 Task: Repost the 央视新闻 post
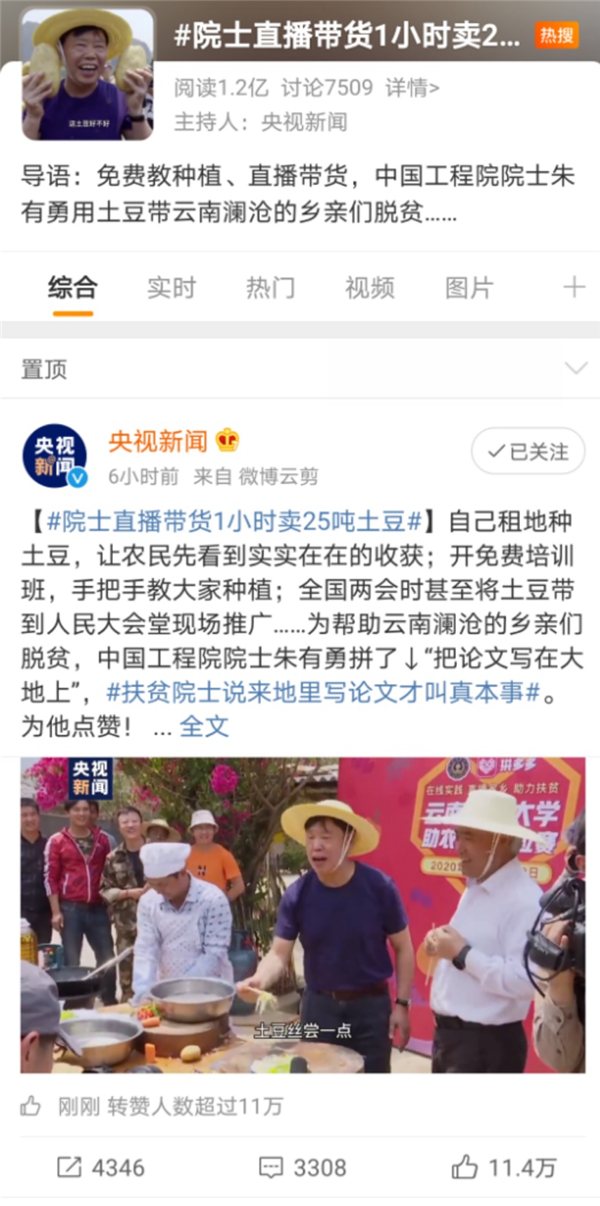pos(100,1167)
